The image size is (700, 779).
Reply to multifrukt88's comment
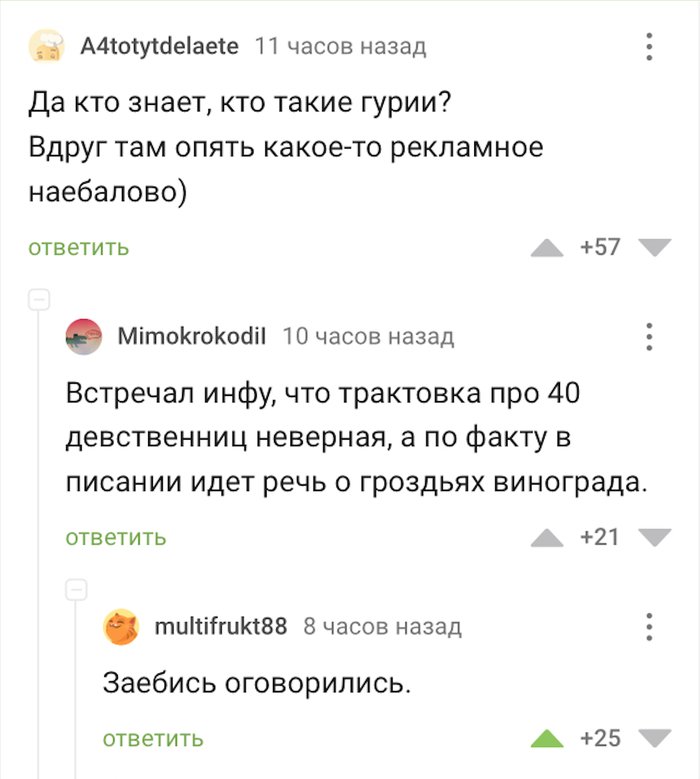click(x=153, y=739)
